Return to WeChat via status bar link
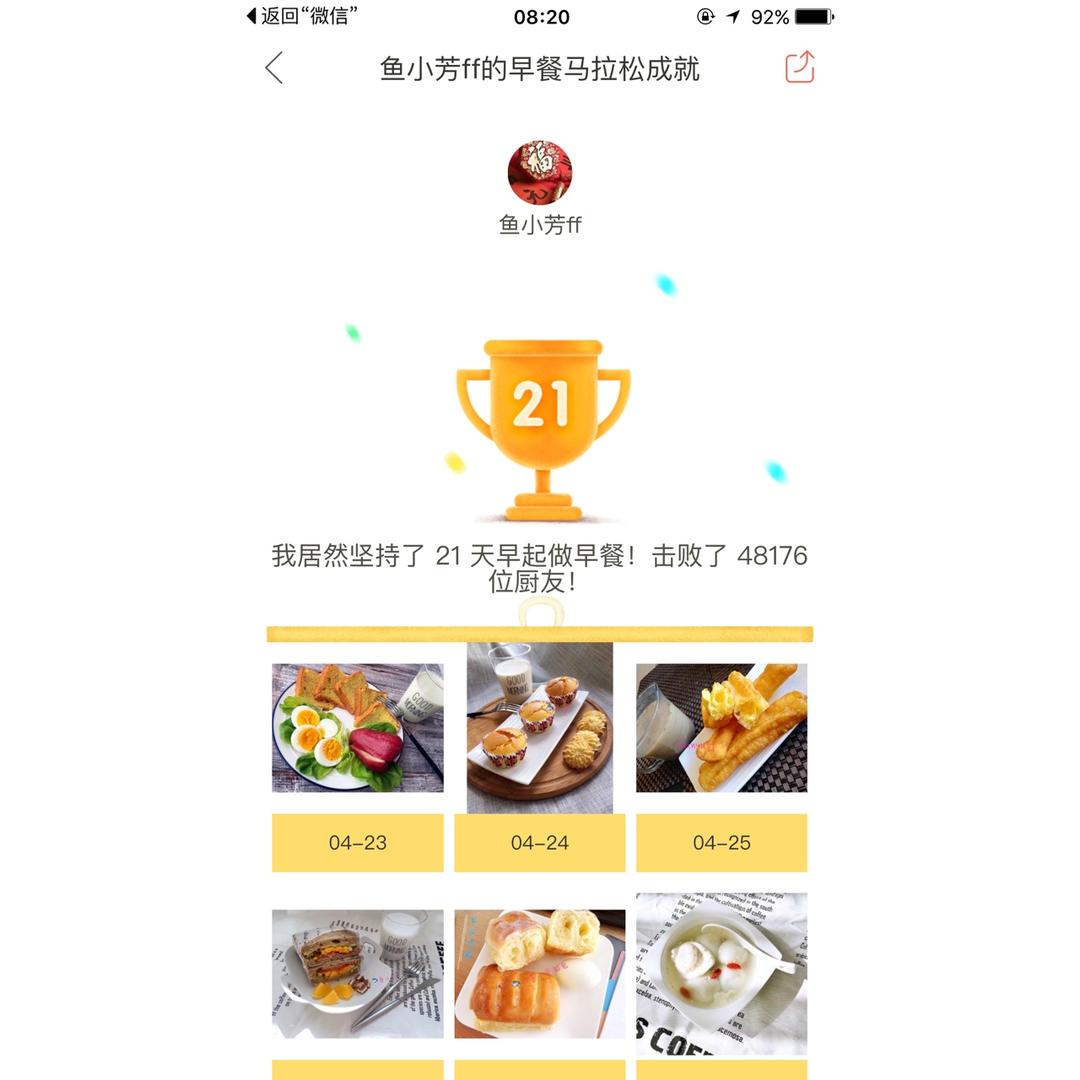The width and height of the screenshot is (1080, 1080). click(303, 16)
